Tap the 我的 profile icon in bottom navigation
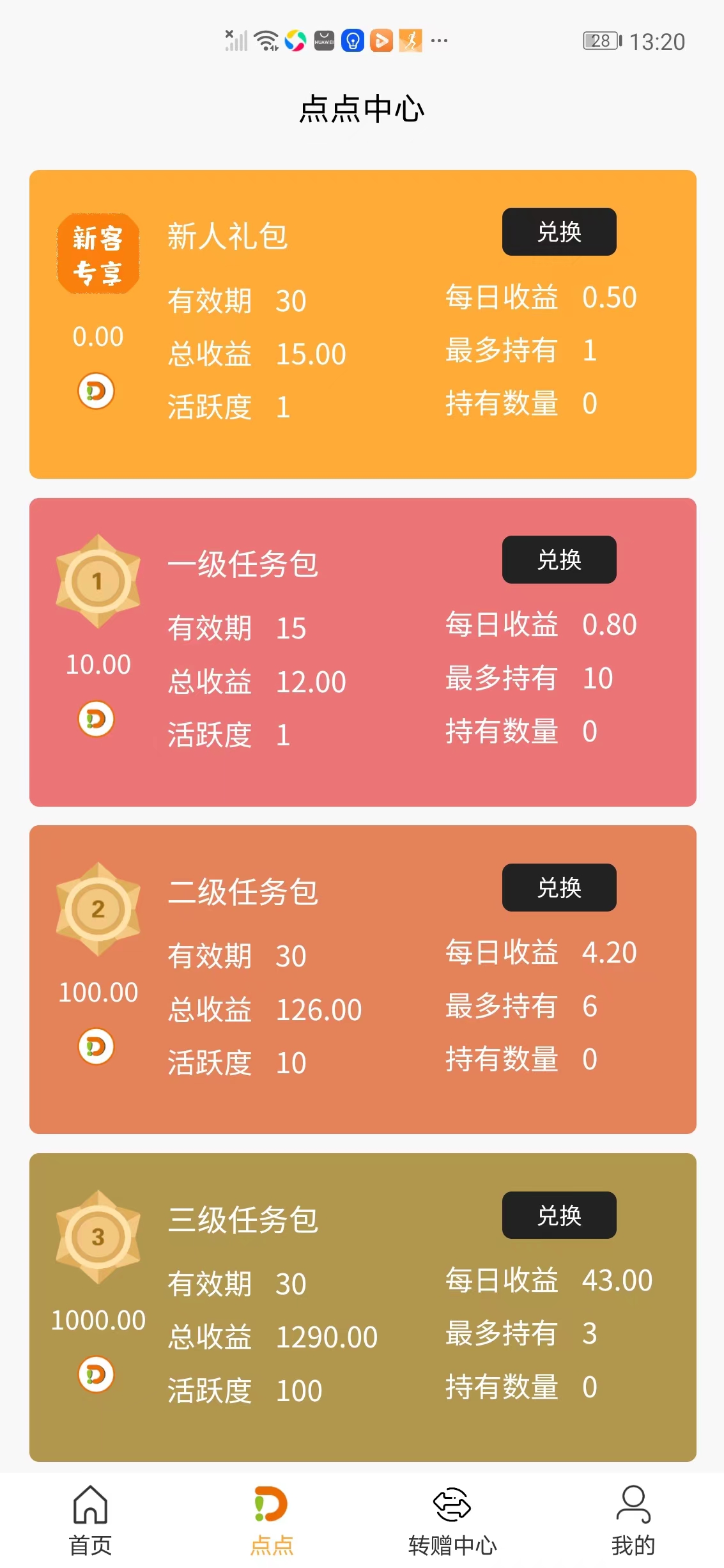This screenshot has width=724, height=1568. pyautogui.click(x=633, y=1506)
